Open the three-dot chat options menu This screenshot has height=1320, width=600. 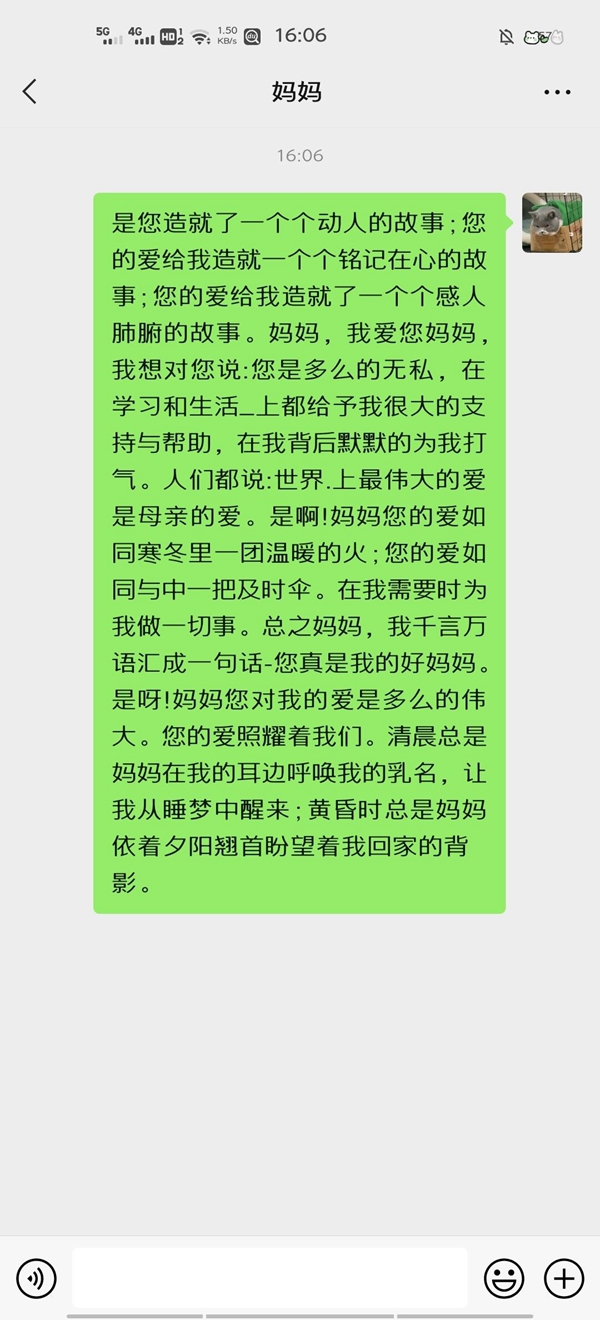click(x=557, y=92)
